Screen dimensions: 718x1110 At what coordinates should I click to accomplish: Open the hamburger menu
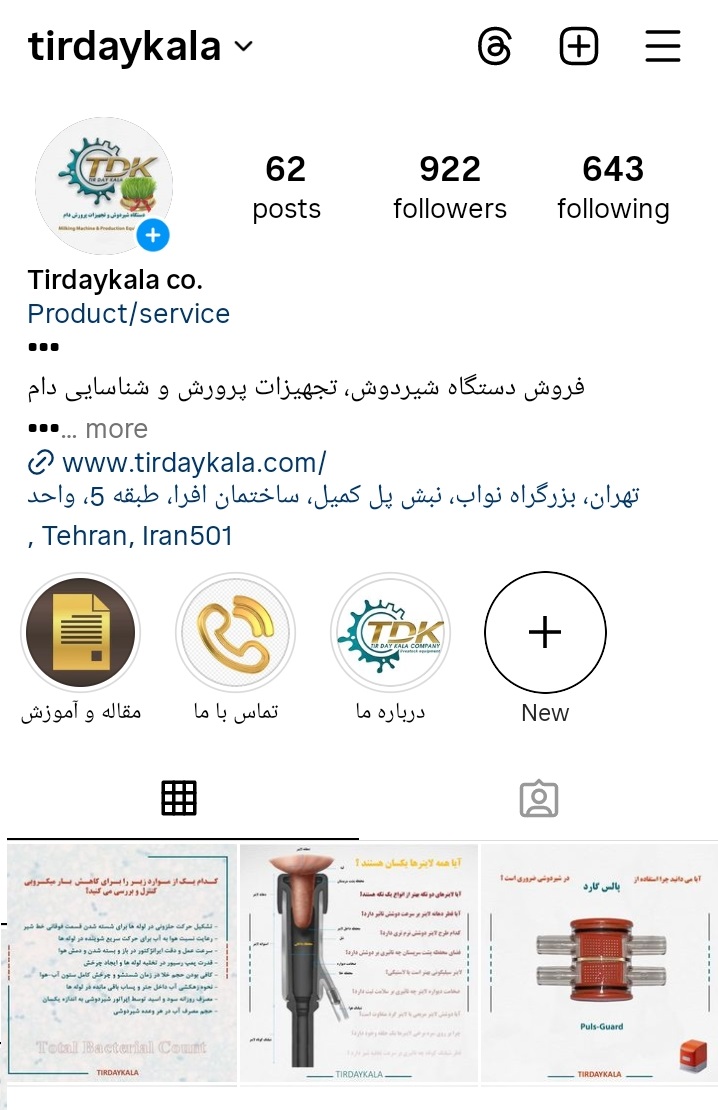pyautogui.click(x=662, y=46)
